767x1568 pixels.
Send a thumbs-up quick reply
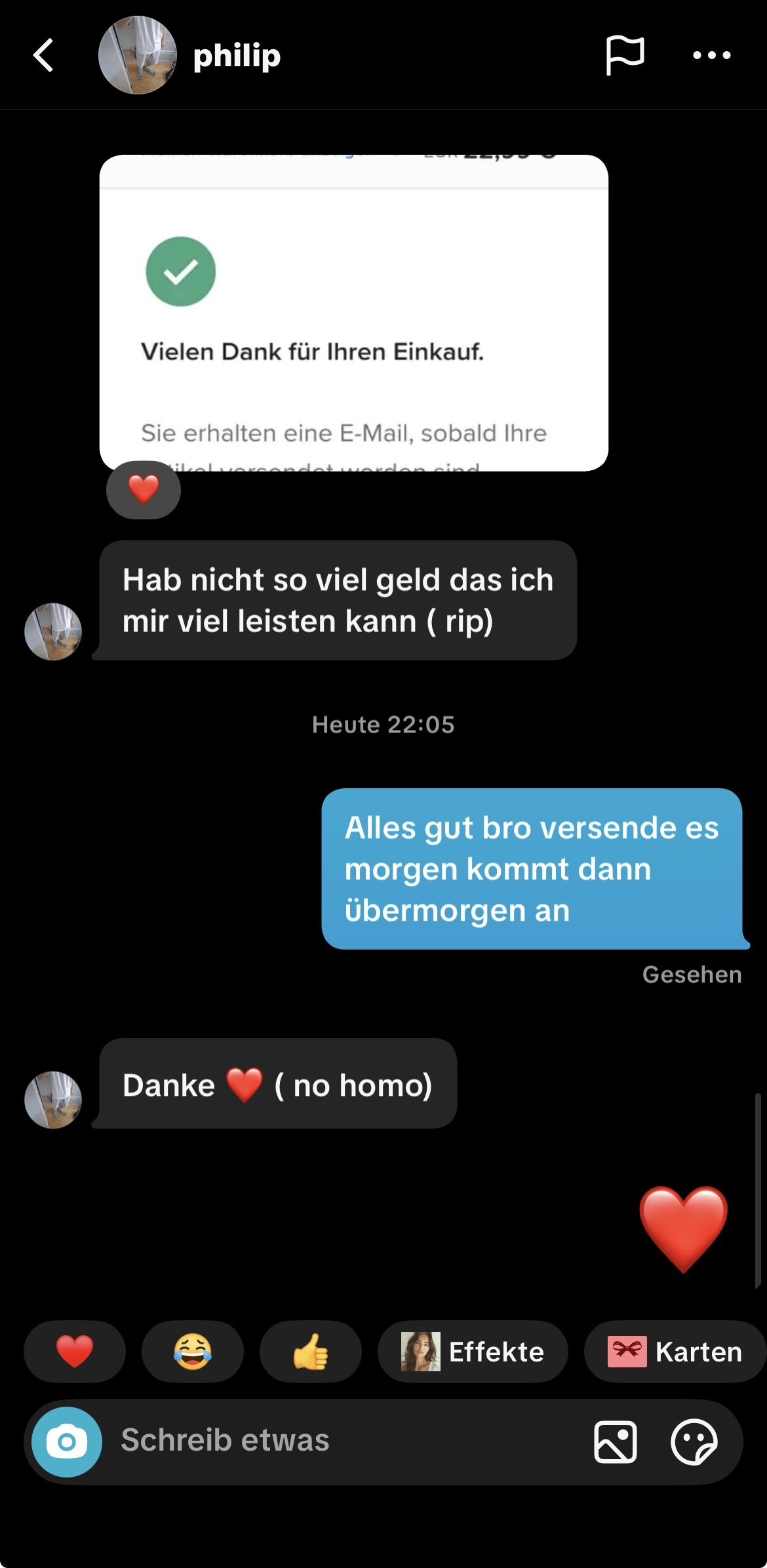pyautogui.click(x=310, y=1352)
